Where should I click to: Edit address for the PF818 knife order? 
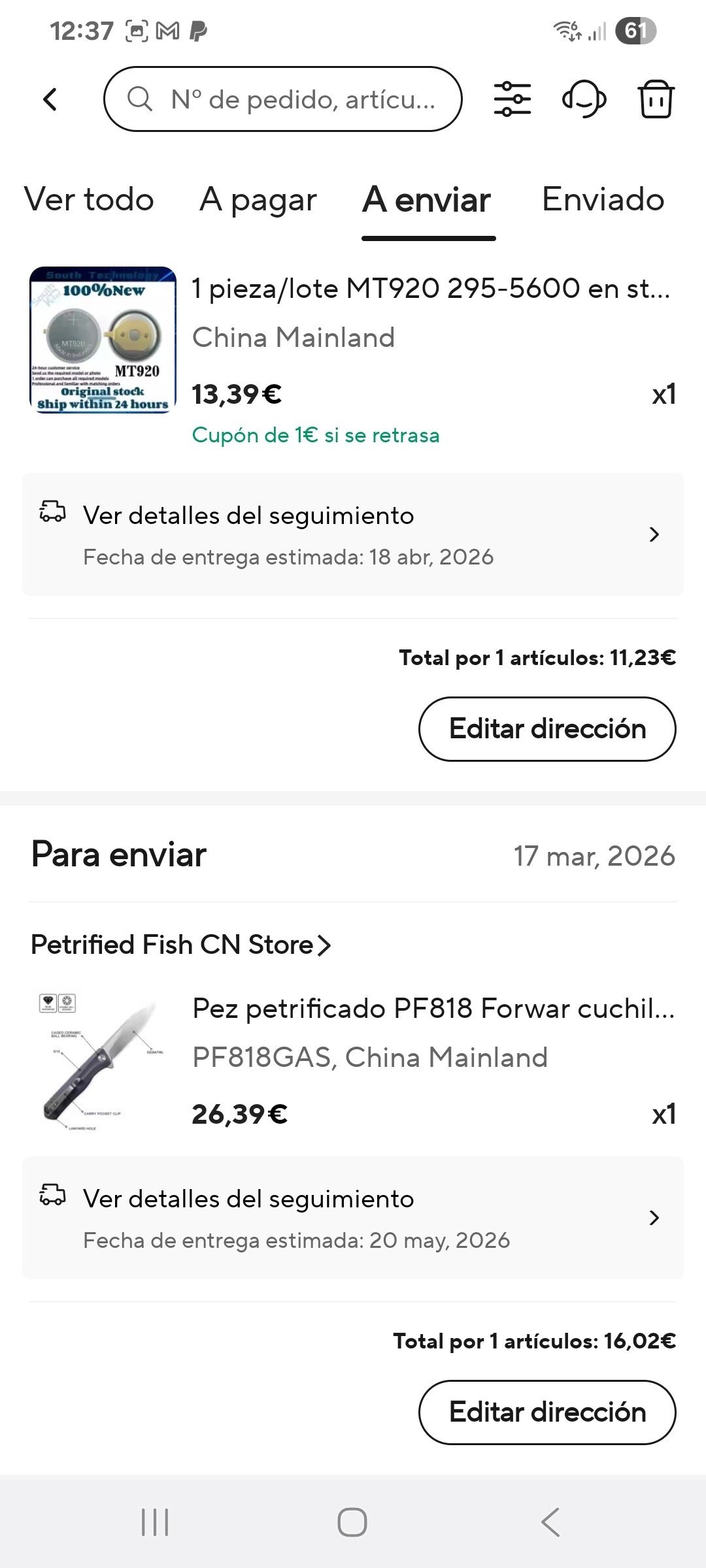547,1413
